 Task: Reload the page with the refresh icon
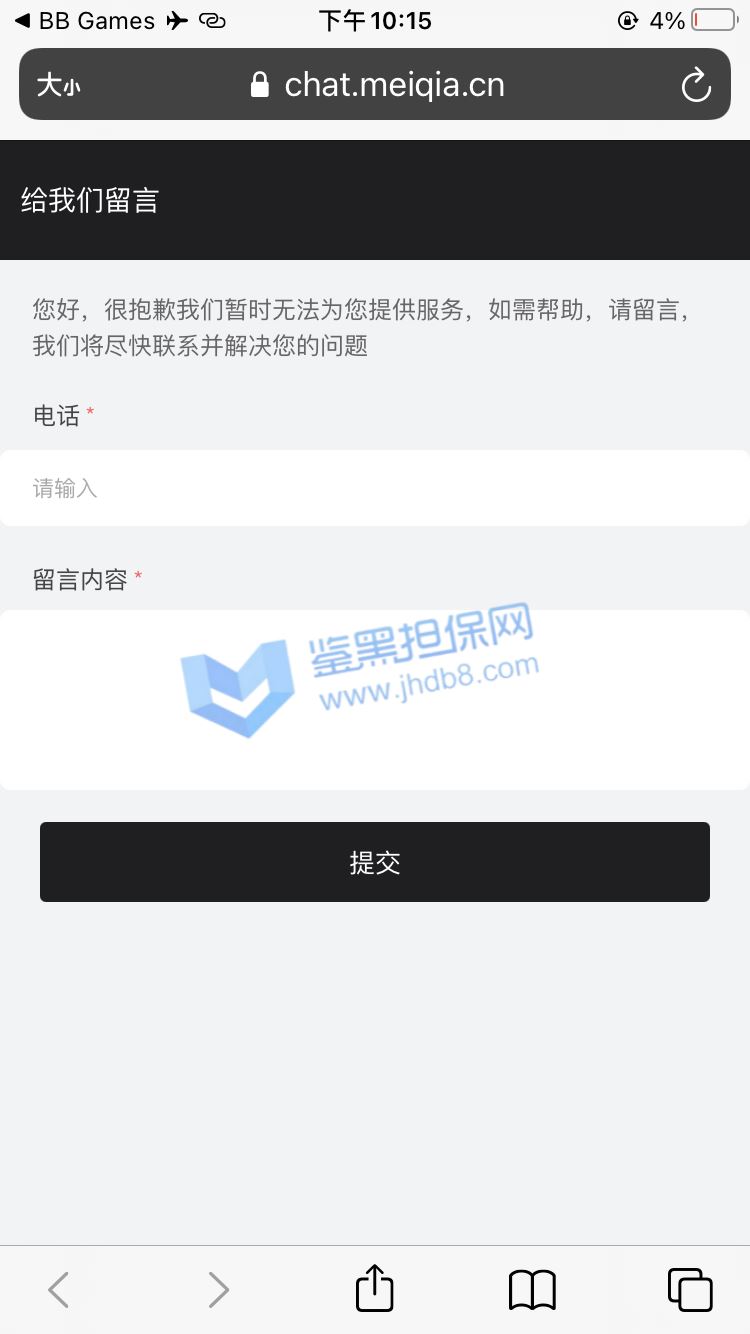(x=696, y=85)
